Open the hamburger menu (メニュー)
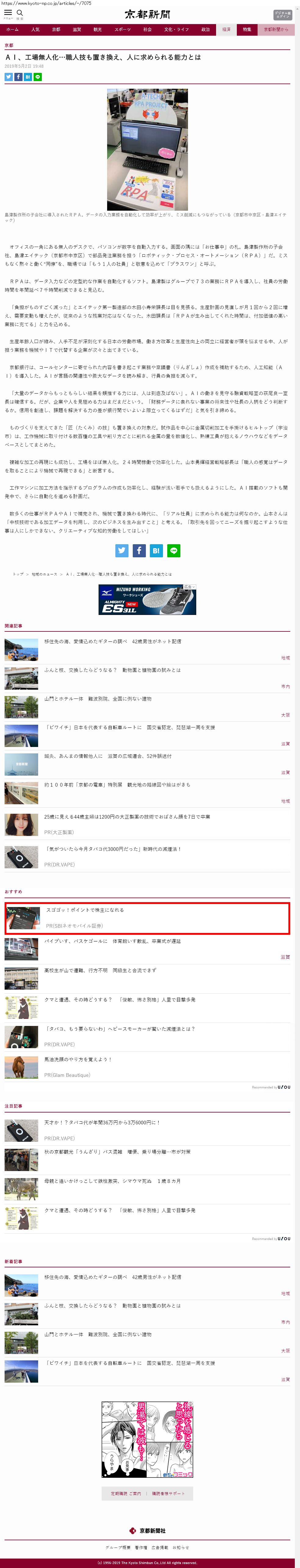Viewport: 300px width, 1568px height. point(8,13)
